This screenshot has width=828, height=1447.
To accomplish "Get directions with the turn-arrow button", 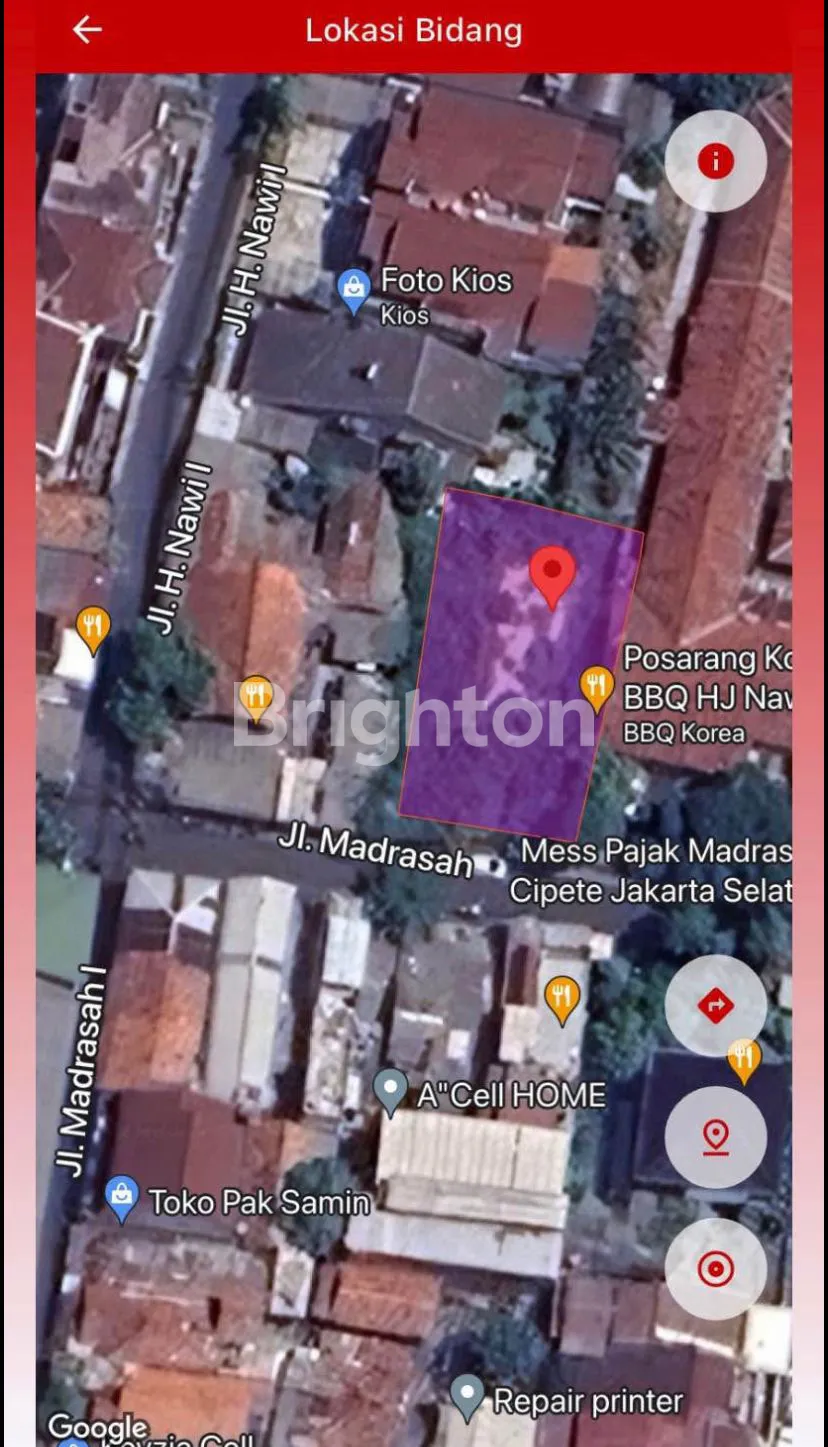I will (715, 1006).
